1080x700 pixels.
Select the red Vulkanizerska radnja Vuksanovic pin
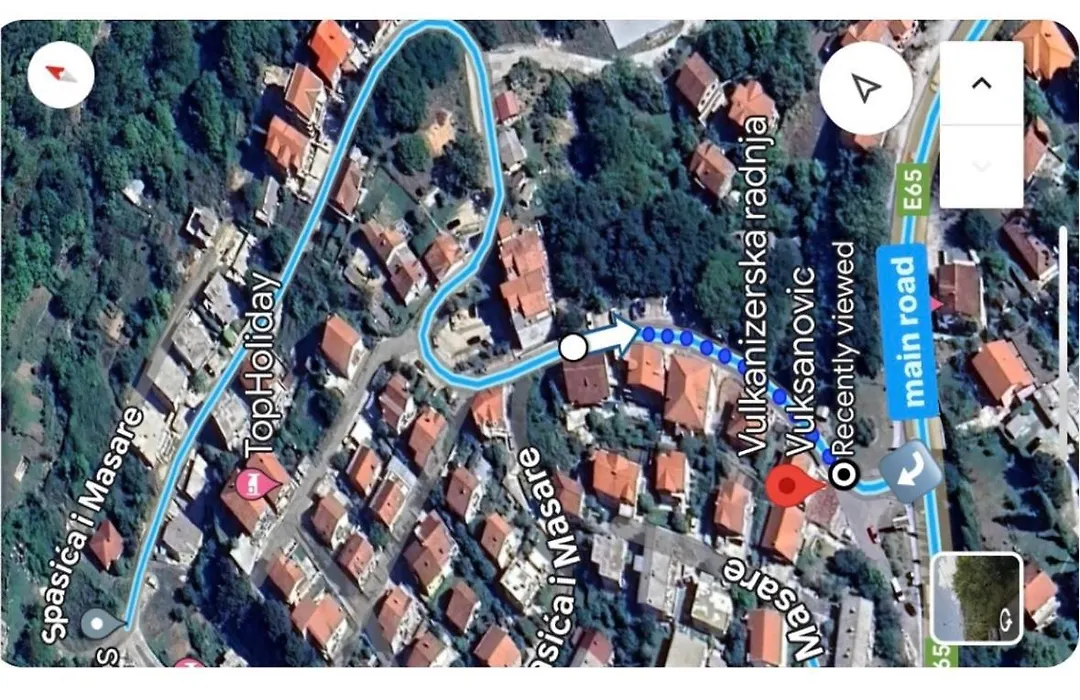coord(787,486)
